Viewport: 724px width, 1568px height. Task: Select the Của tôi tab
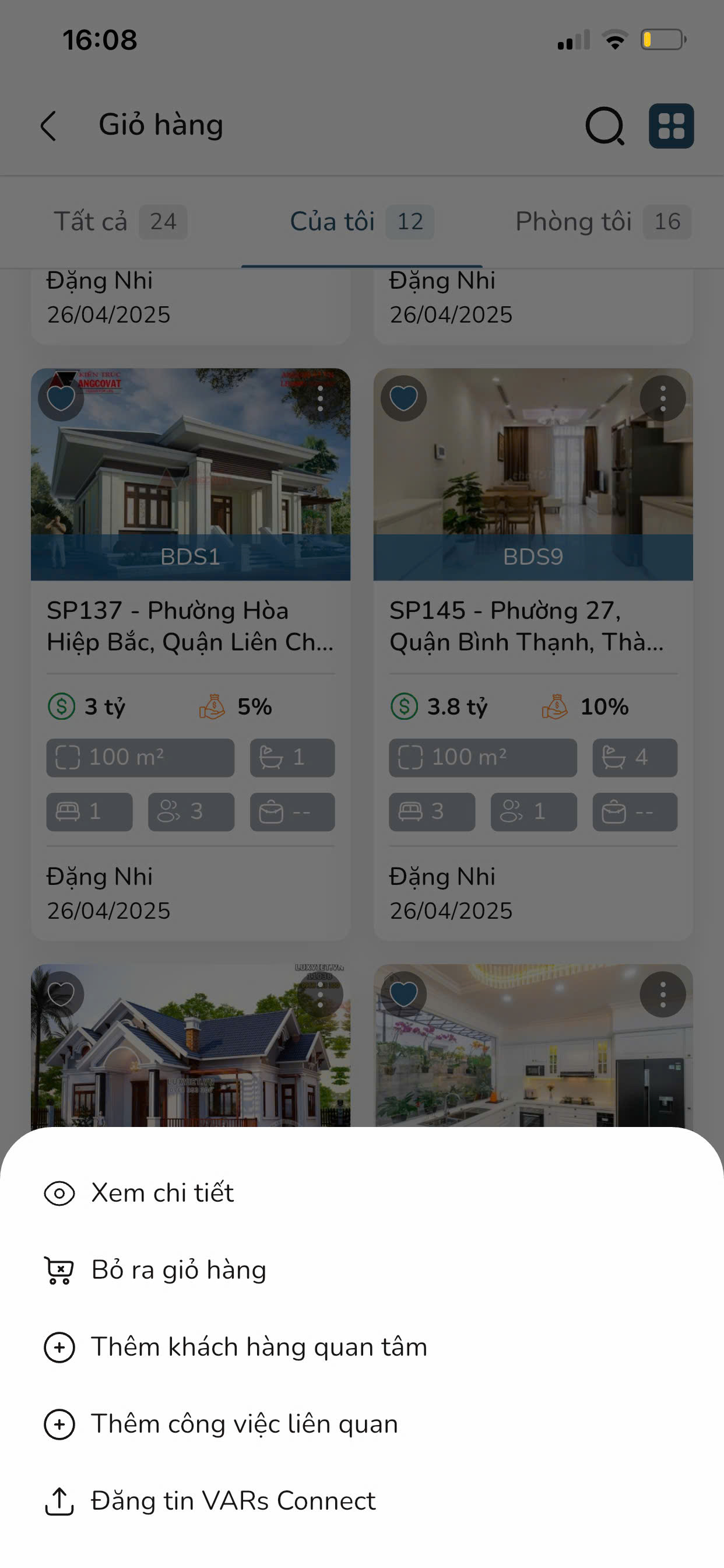tap(361, 222)
